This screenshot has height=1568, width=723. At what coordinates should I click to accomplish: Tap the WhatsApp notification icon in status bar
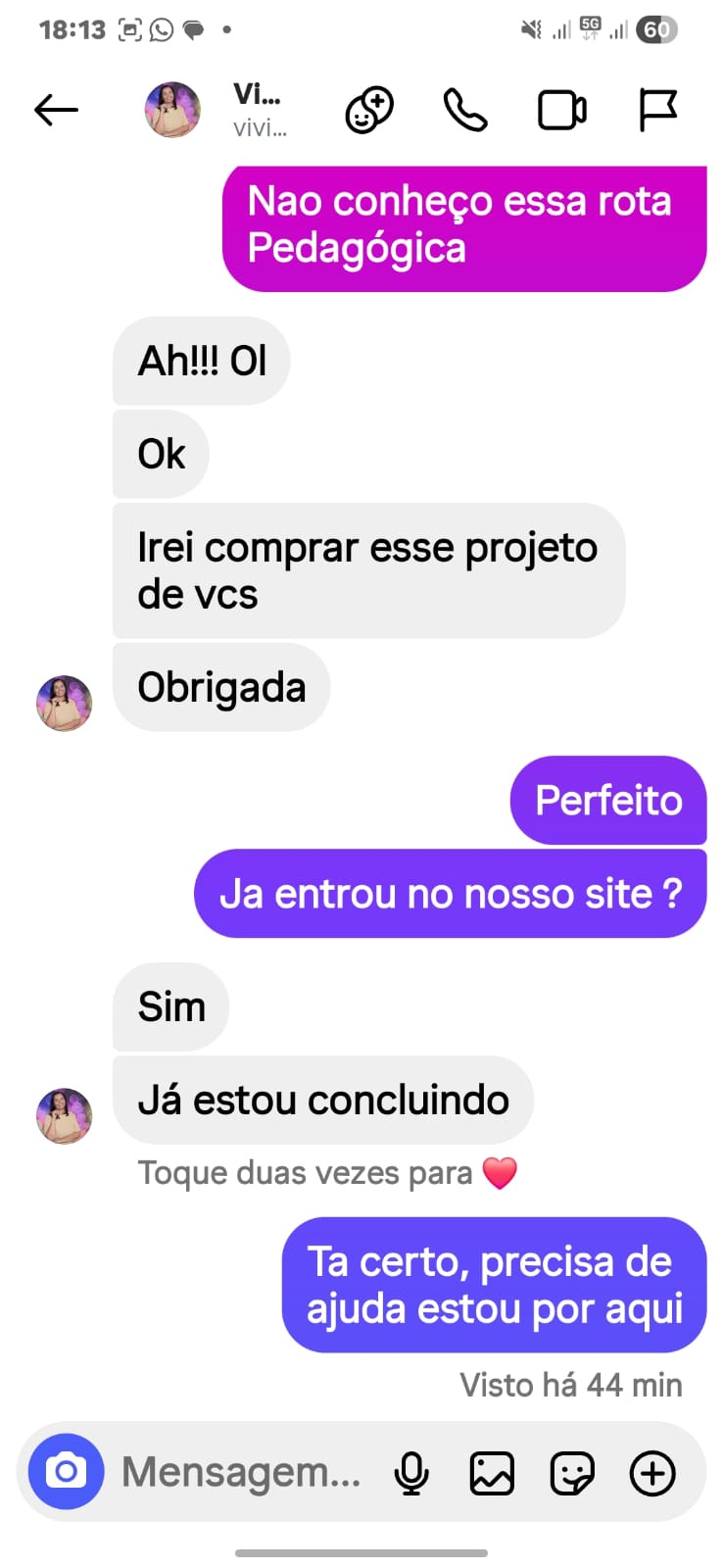pyautogui.click(x=162, y=29)
